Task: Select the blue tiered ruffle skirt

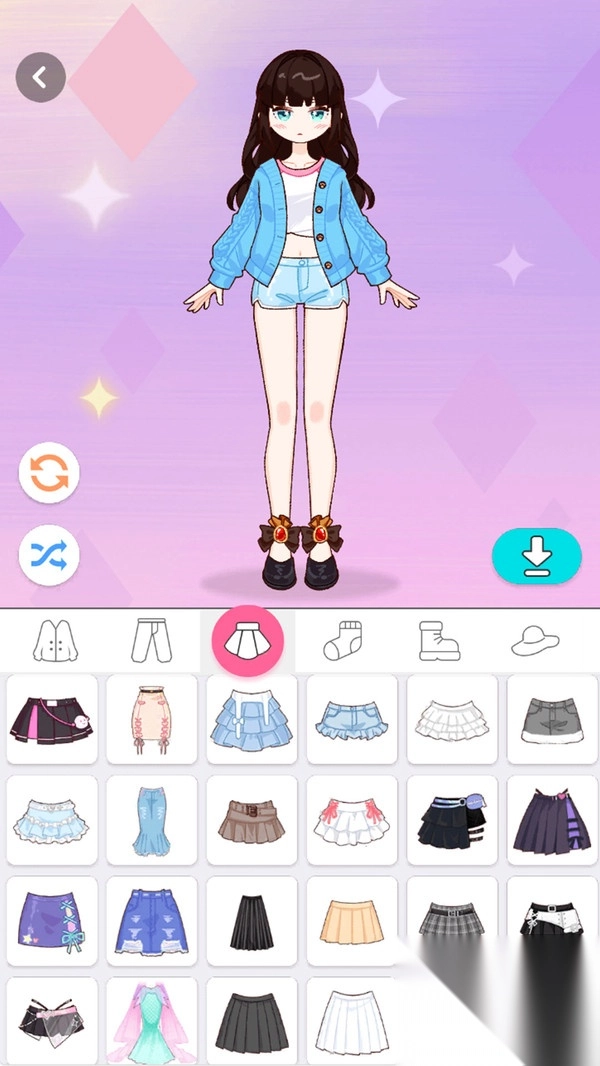Action: (x=252, y=720)
